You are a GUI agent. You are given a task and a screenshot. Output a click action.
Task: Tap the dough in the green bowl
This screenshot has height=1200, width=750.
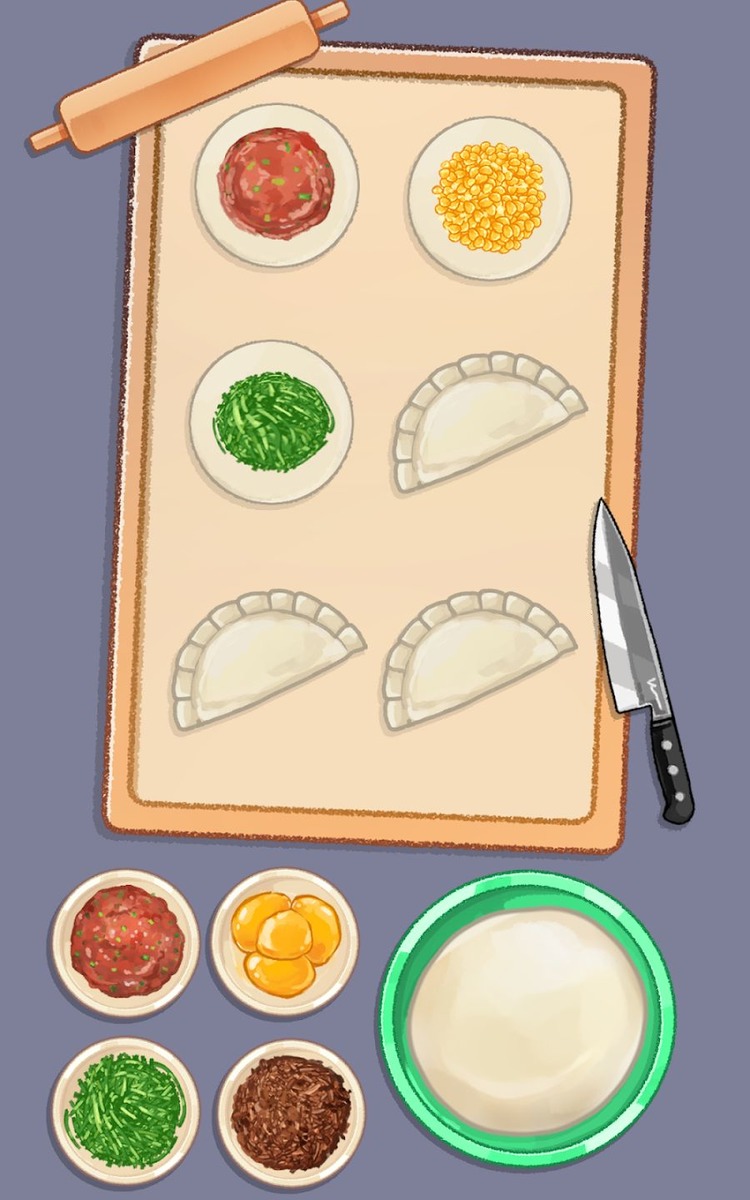point(528,1020)
